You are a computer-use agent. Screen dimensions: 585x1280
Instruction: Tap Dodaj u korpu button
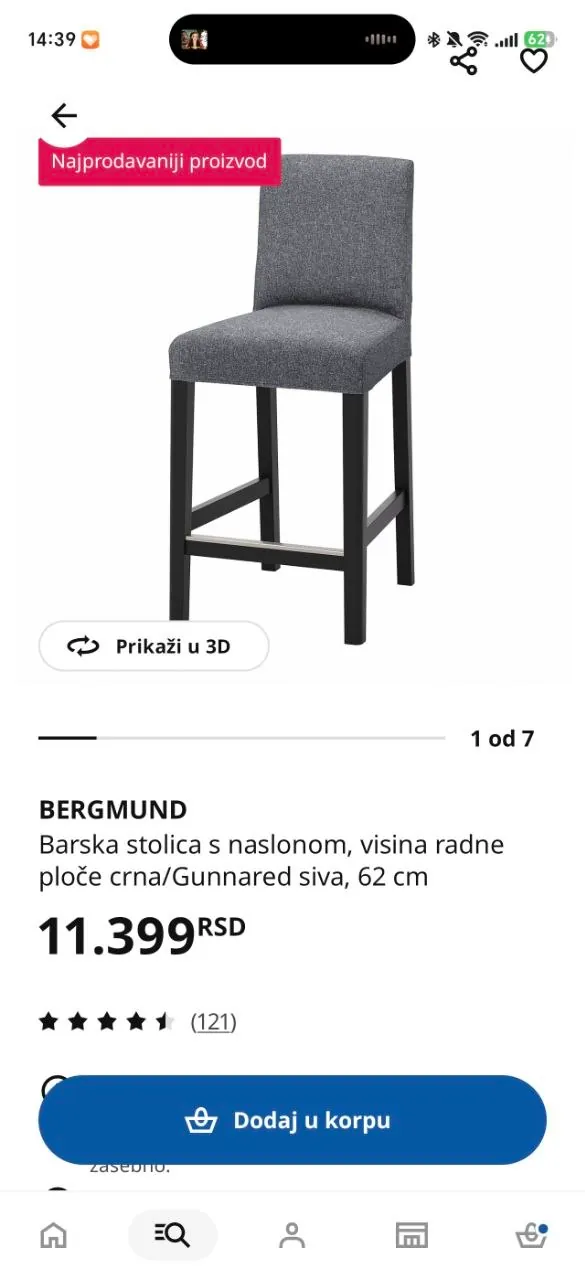coord(292,1120)
